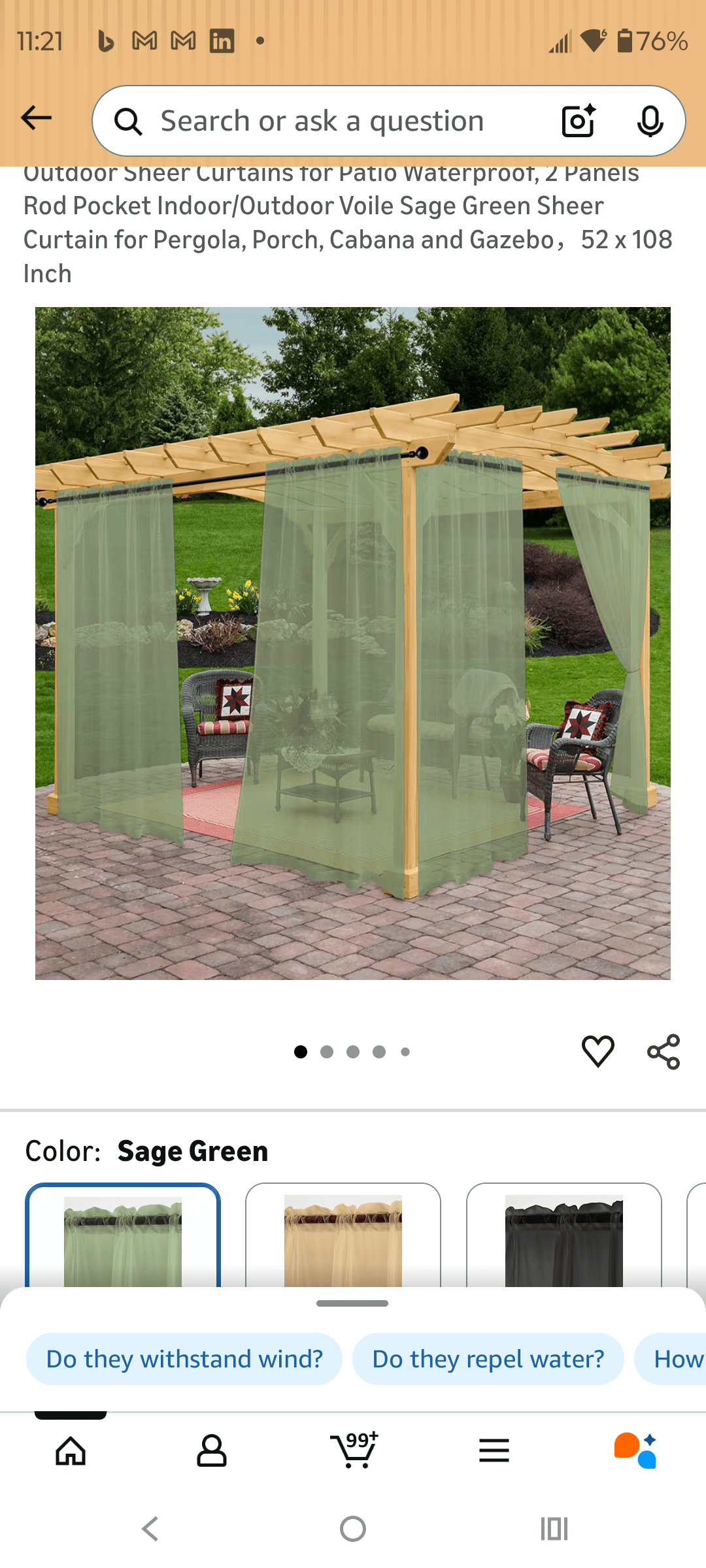706x1568 pixels.
Task: Ask "Do they repel water?"
Action: click(488, 1359)
